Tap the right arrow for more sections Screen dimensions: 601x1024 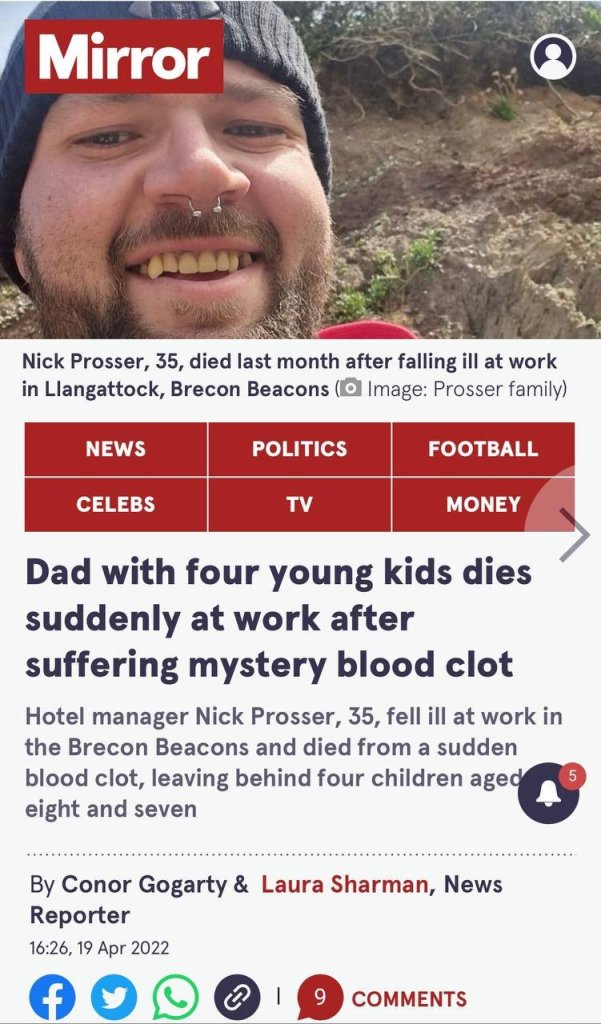[x=573, y=534]
